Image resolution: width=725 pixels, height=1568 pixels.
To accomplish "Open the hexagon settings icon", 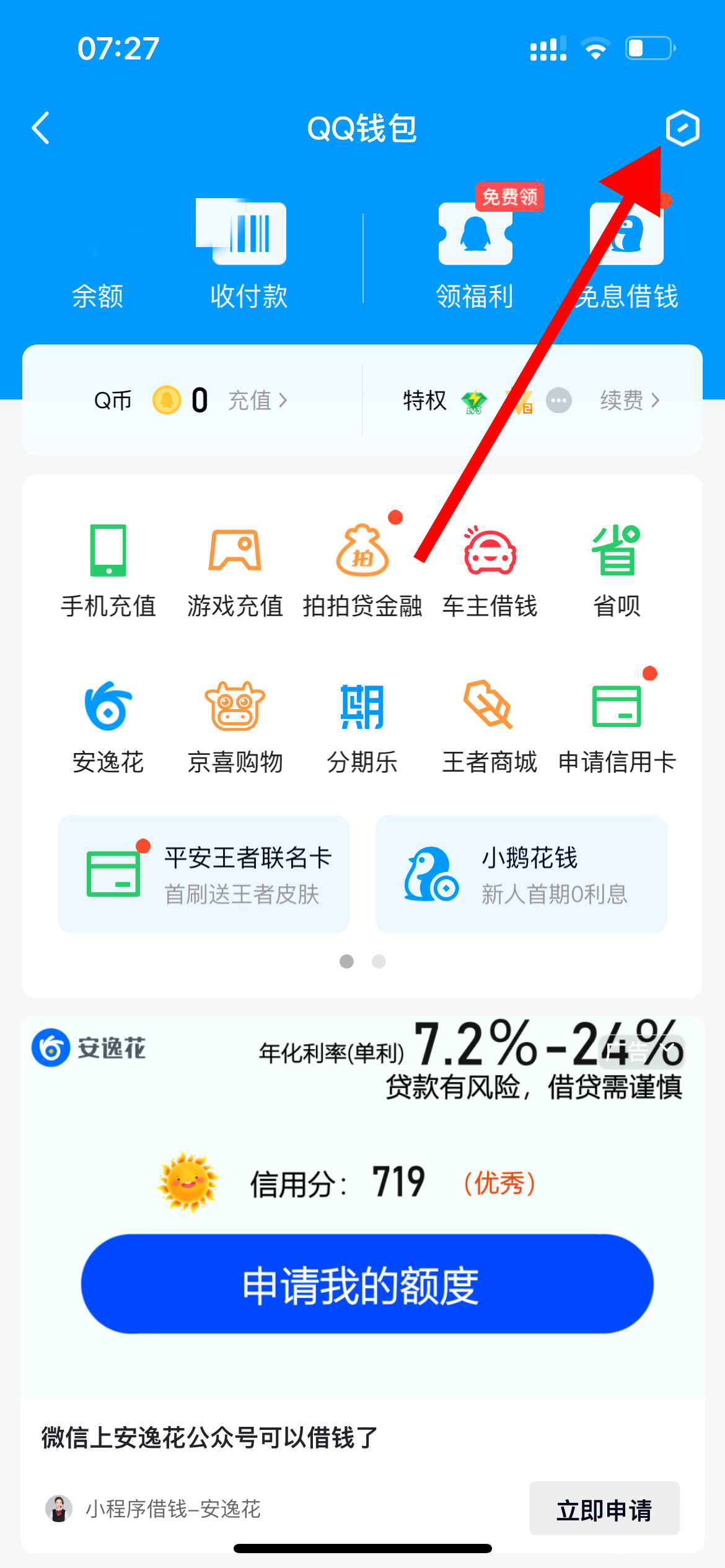I will coord(682,128).
